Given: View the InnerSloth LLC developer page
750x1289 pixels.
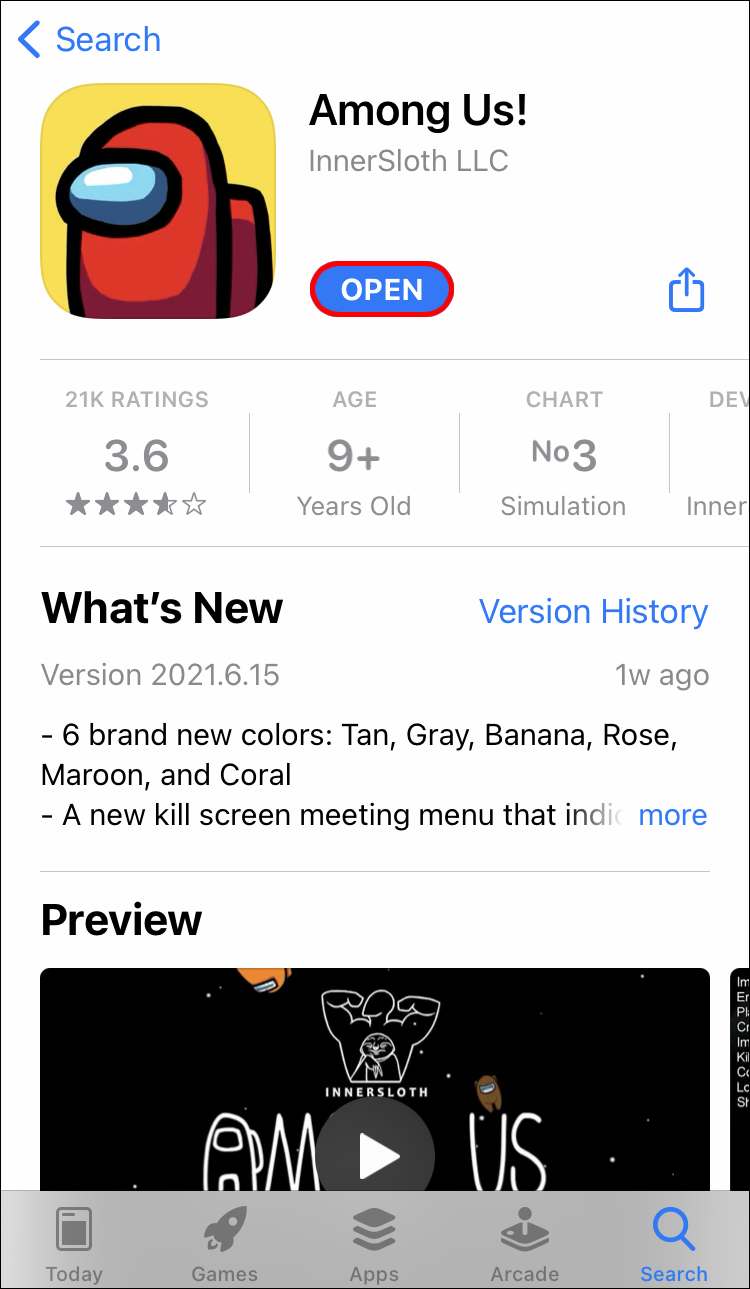Looking at the screenshot, I should [408, 161].
